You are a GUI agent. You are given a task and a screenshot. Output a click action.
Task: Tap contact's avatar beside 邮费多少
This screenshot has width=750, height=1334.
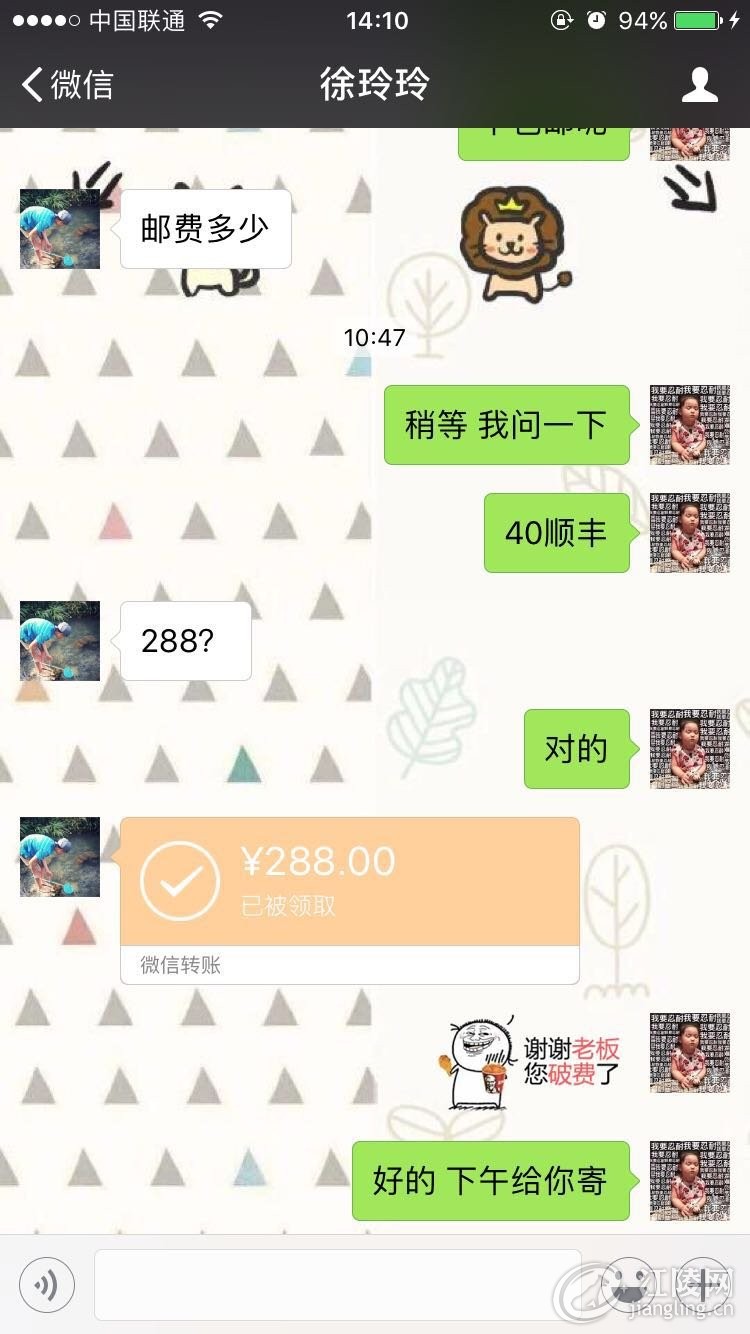point(60,229)
